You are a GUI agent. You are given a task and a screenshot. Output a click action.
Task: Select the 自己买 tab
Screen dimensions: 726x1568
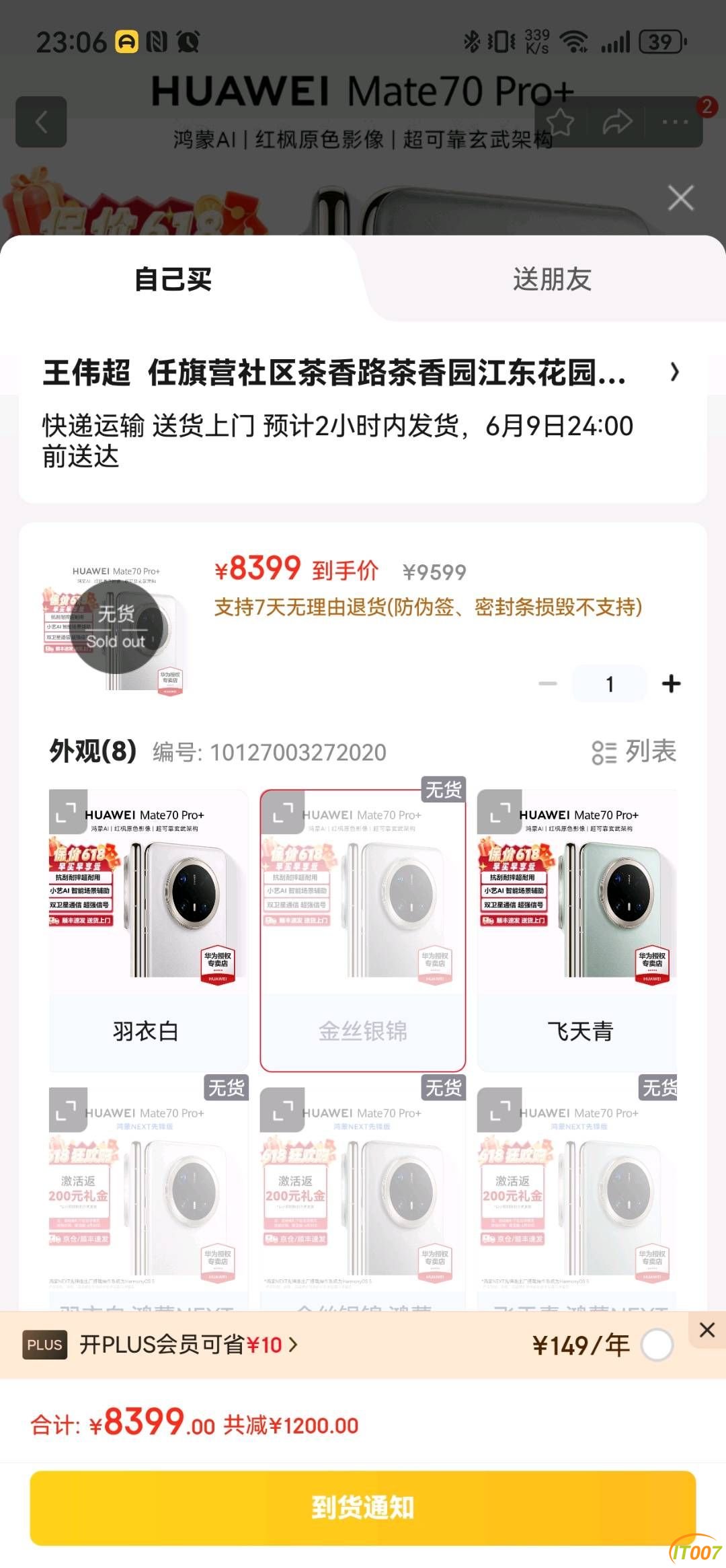coord(173,279)
